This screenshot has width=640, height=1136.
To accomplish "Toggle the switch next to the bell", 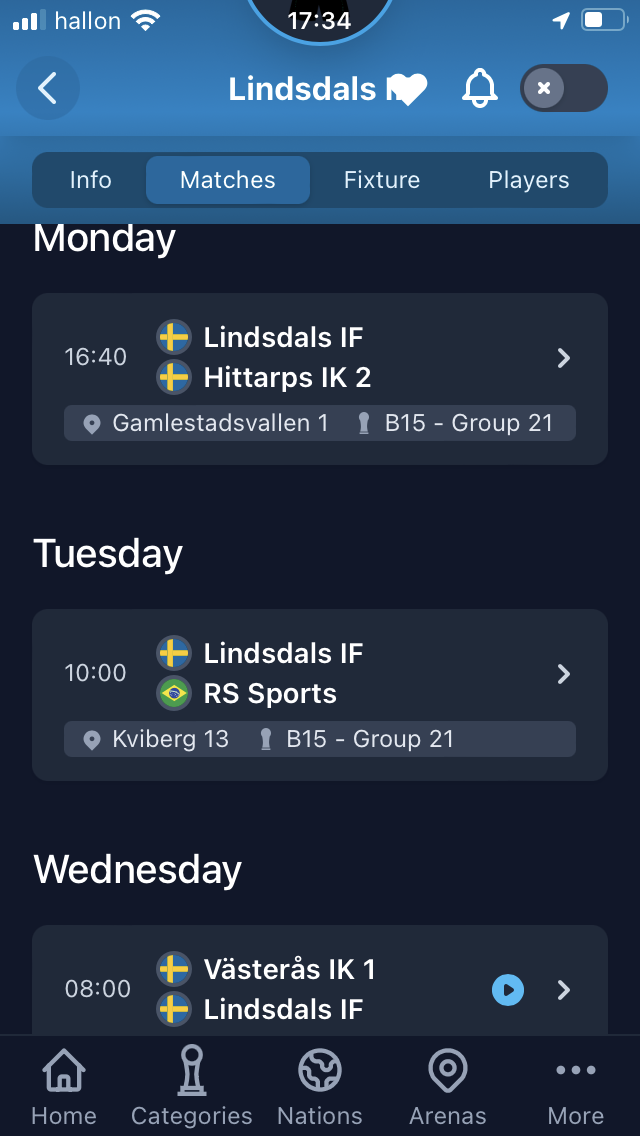I will pos(564,88).
